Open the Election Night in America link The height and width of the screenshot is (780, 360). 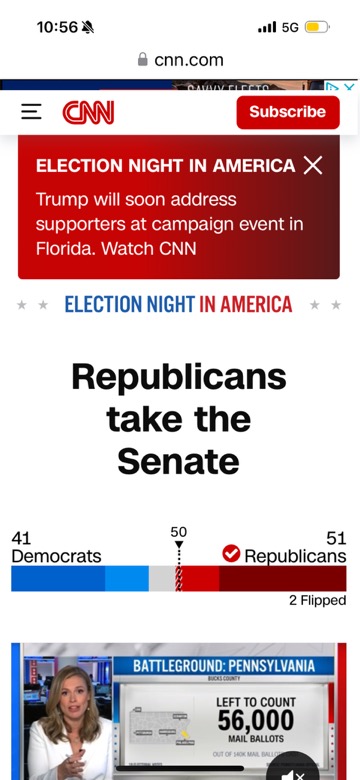point(179,304)
